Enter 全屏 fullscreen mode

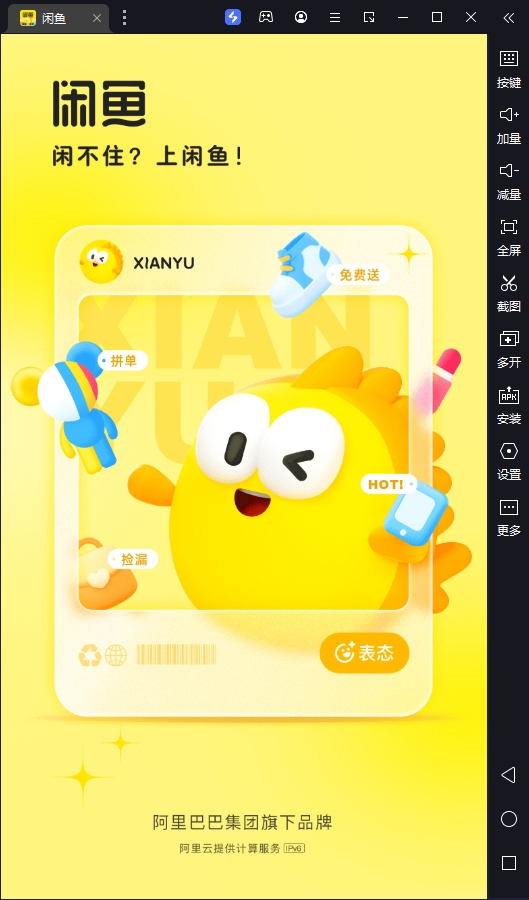[509, 238]
